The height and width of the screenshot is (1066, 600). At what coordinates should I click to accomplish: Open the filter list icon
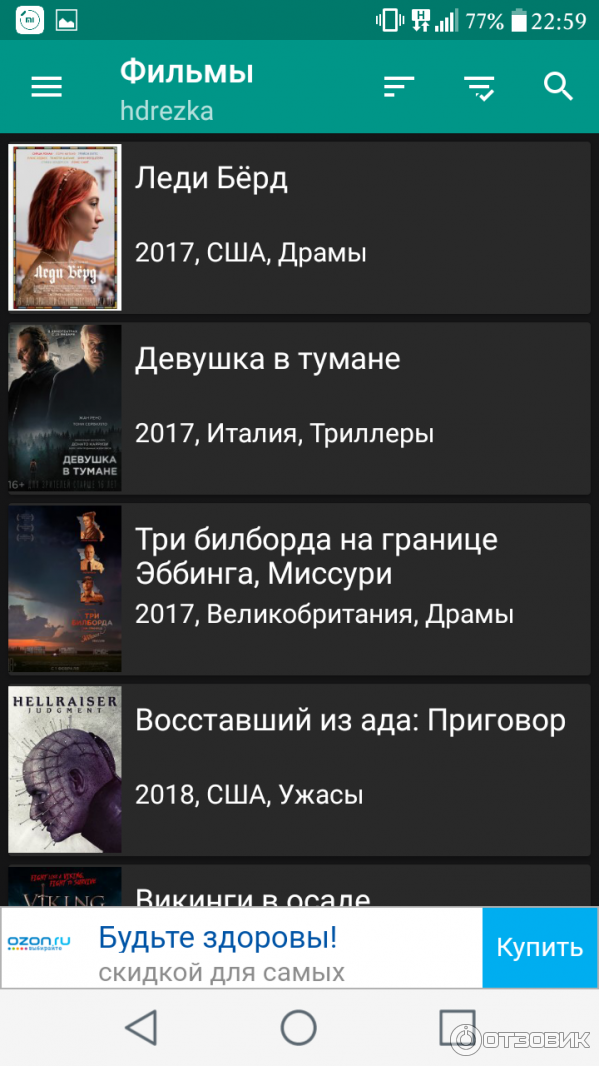pyautogui.click(x=480, y=88)
